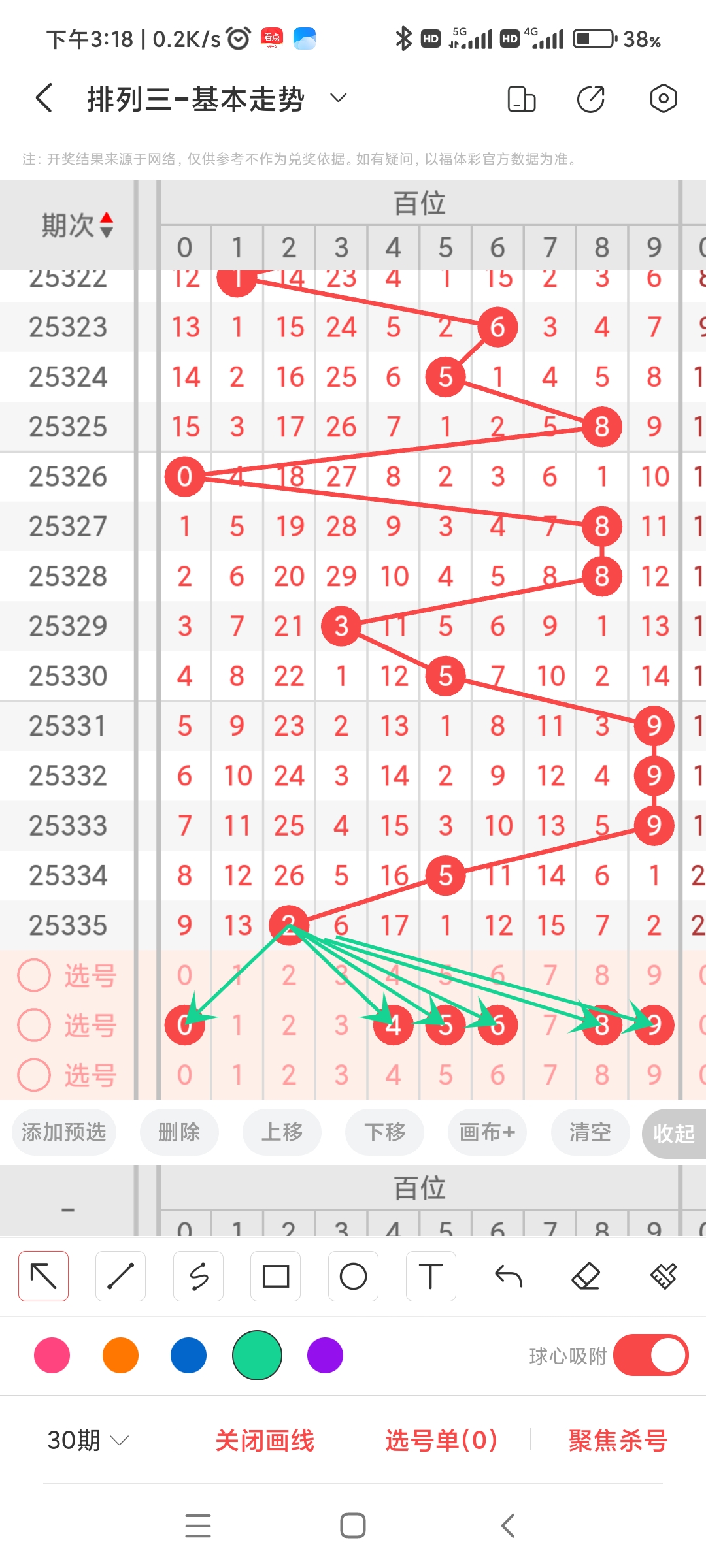Undo the last drawing stroke

click(509, 1276)
